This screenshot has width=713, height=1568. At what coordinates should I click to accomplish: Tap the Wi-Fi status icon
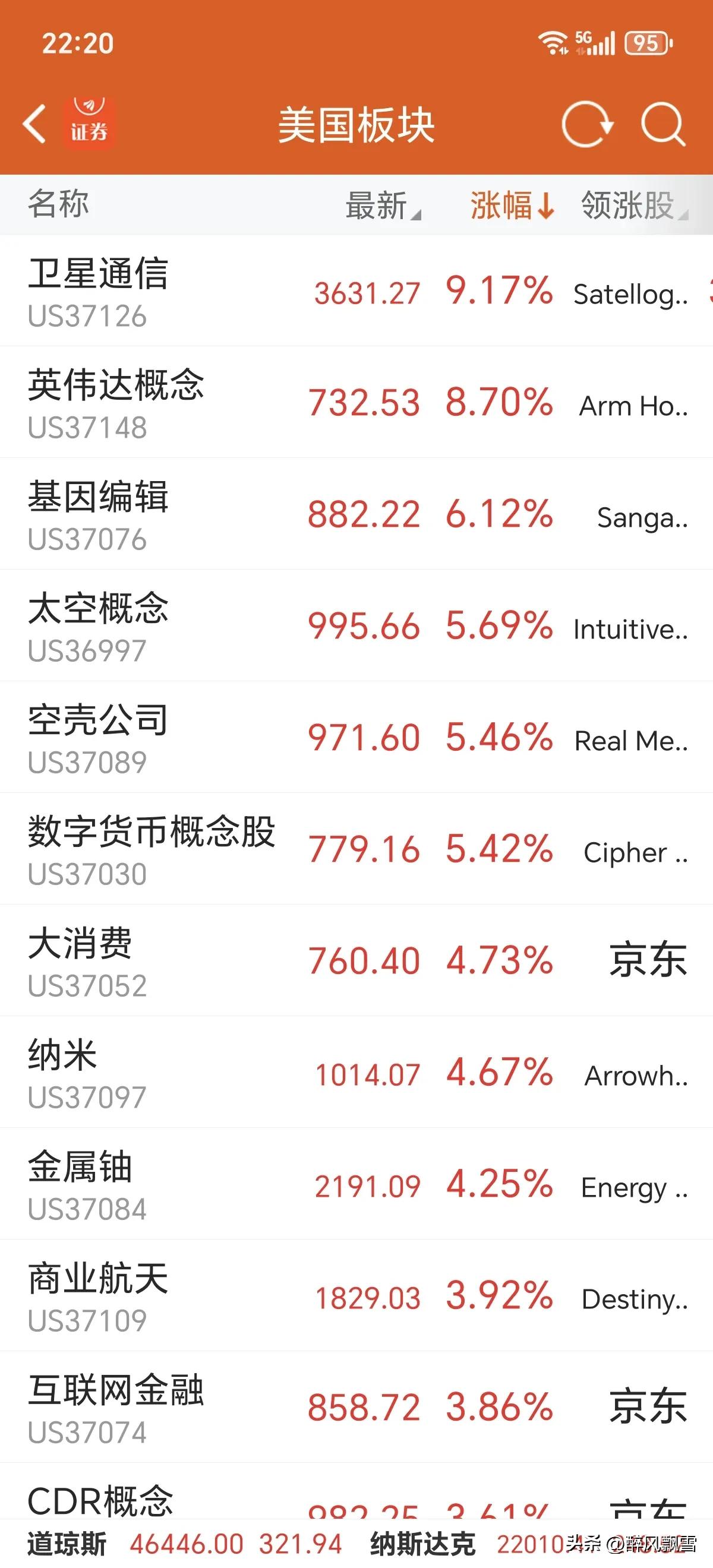pyautogui.click(x=553, y=40)
